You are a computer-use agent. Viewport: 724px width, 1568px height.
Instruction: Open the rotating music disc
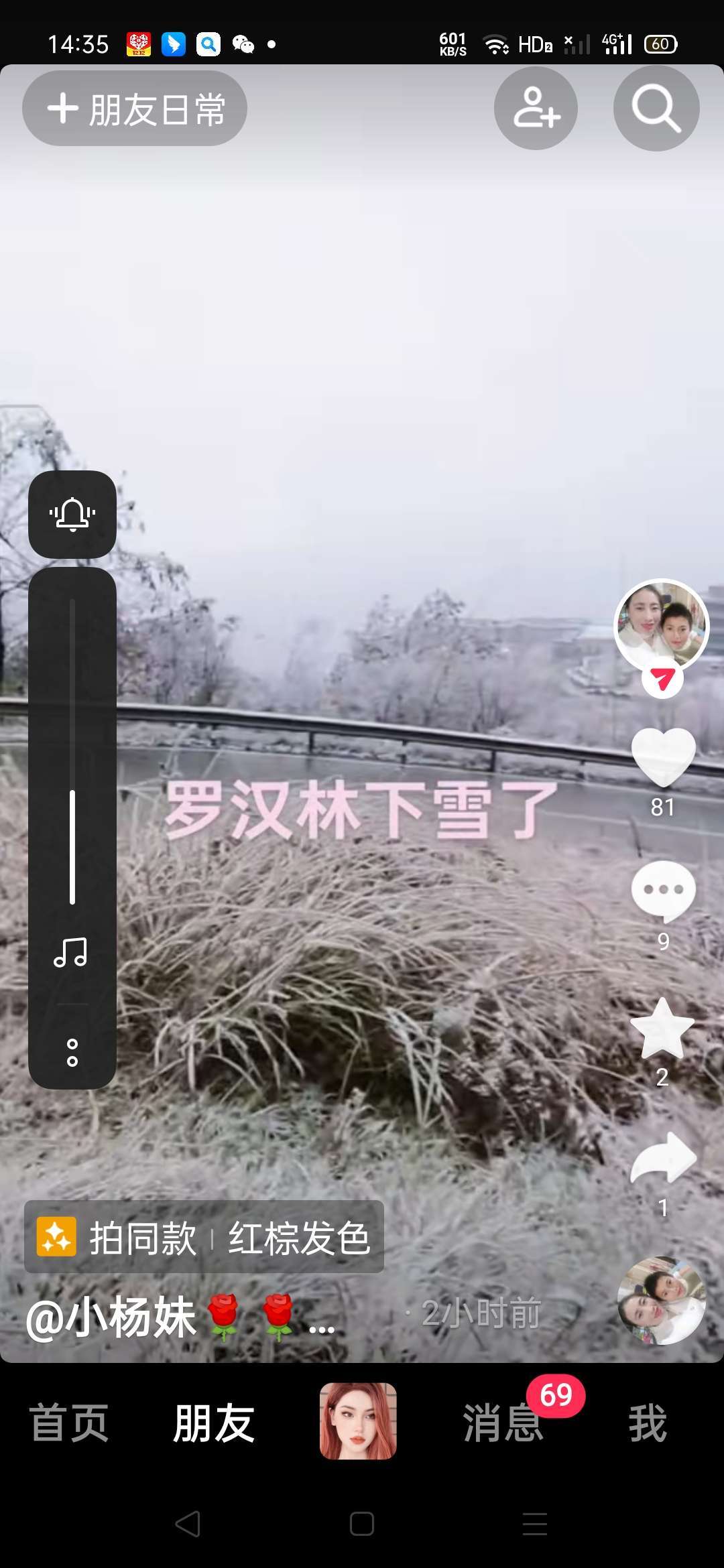pyautogui.click(x=661, y=1301)
